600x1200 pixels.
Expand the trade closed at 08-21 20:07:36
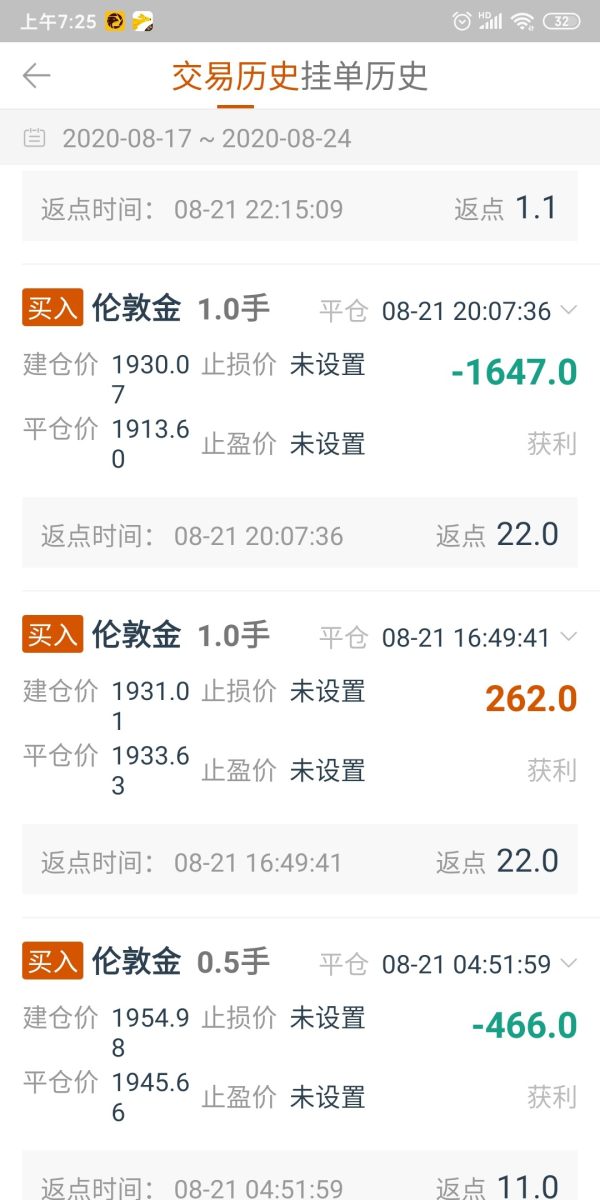tap(569, 310)
